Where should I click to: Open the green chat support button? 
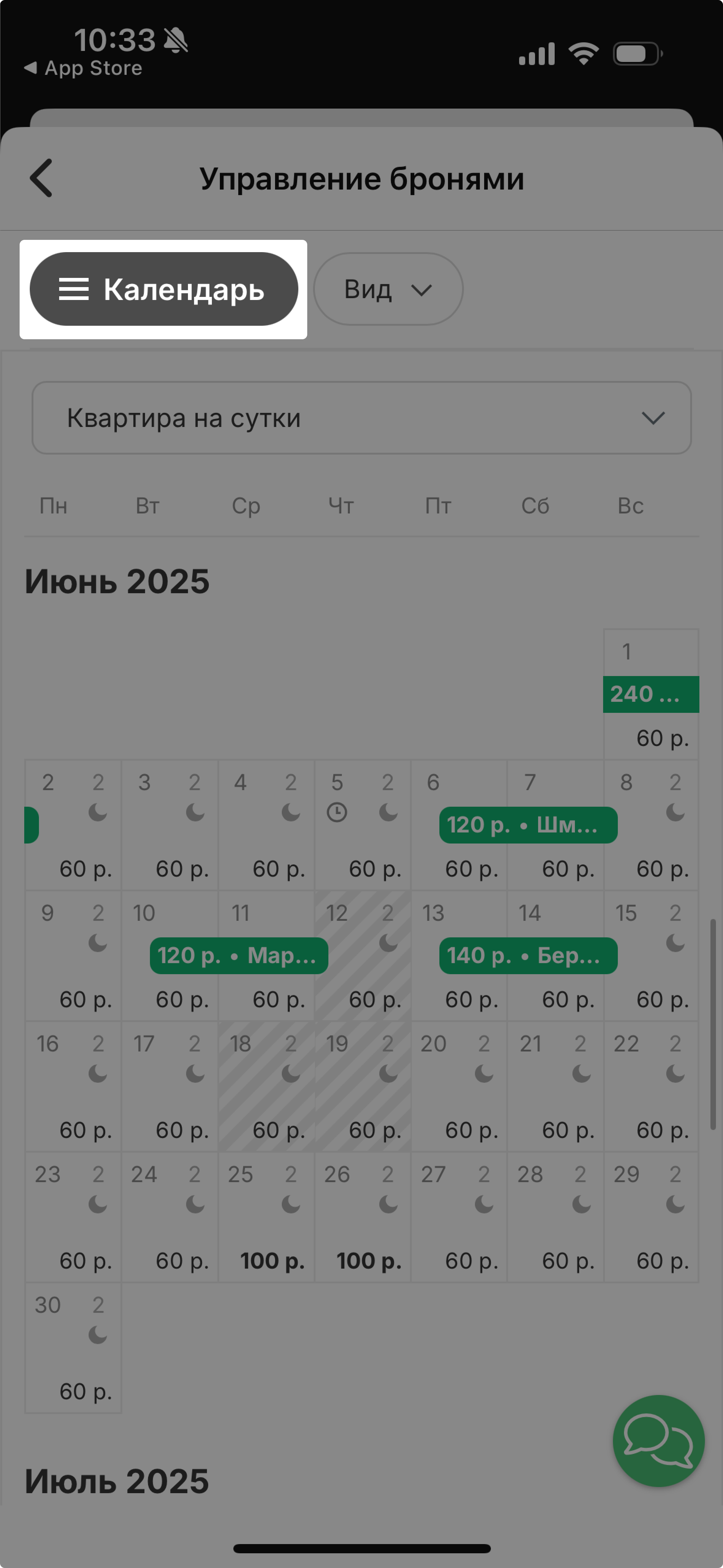coord(659,1441)
